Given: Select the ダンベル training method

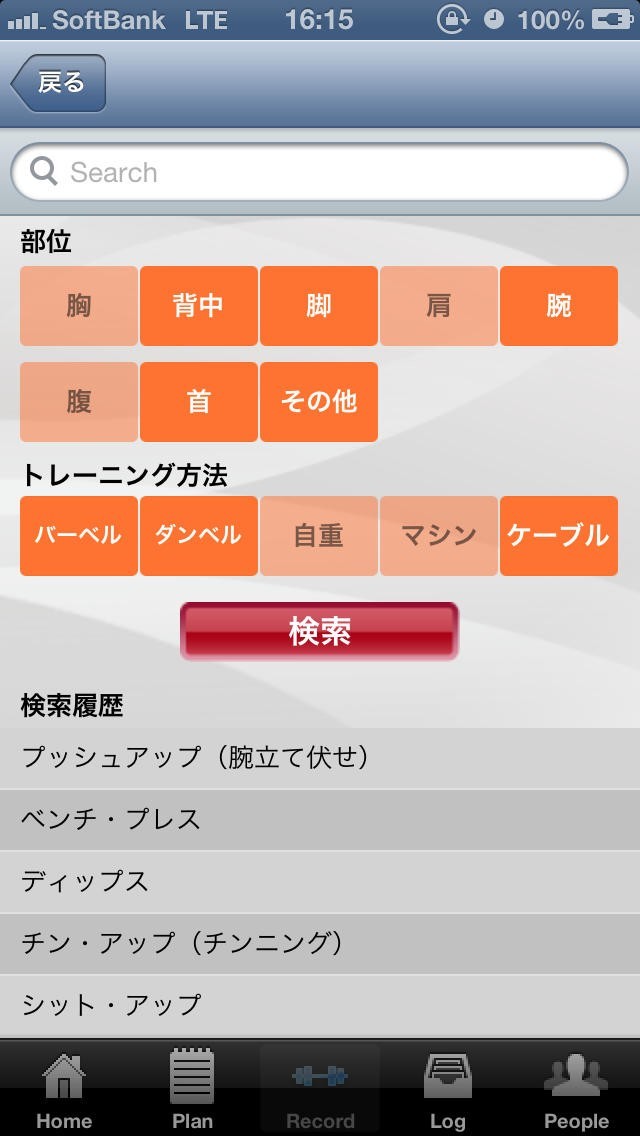Looking at the screenshot, I should pyautogui.click(x=199, y=536).
